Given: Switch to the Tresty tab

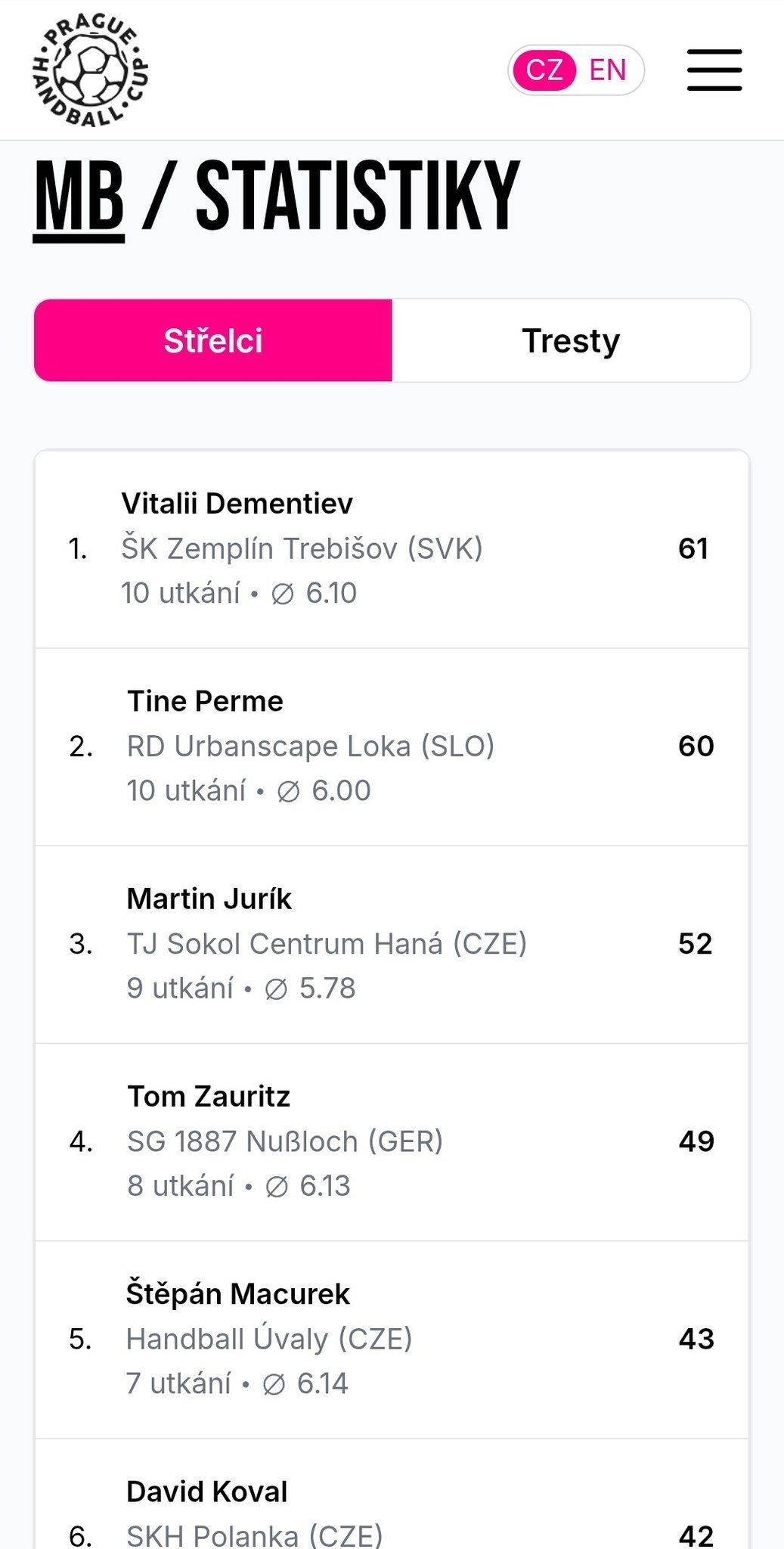Looking at the screenshot, I should pos(571,340).
